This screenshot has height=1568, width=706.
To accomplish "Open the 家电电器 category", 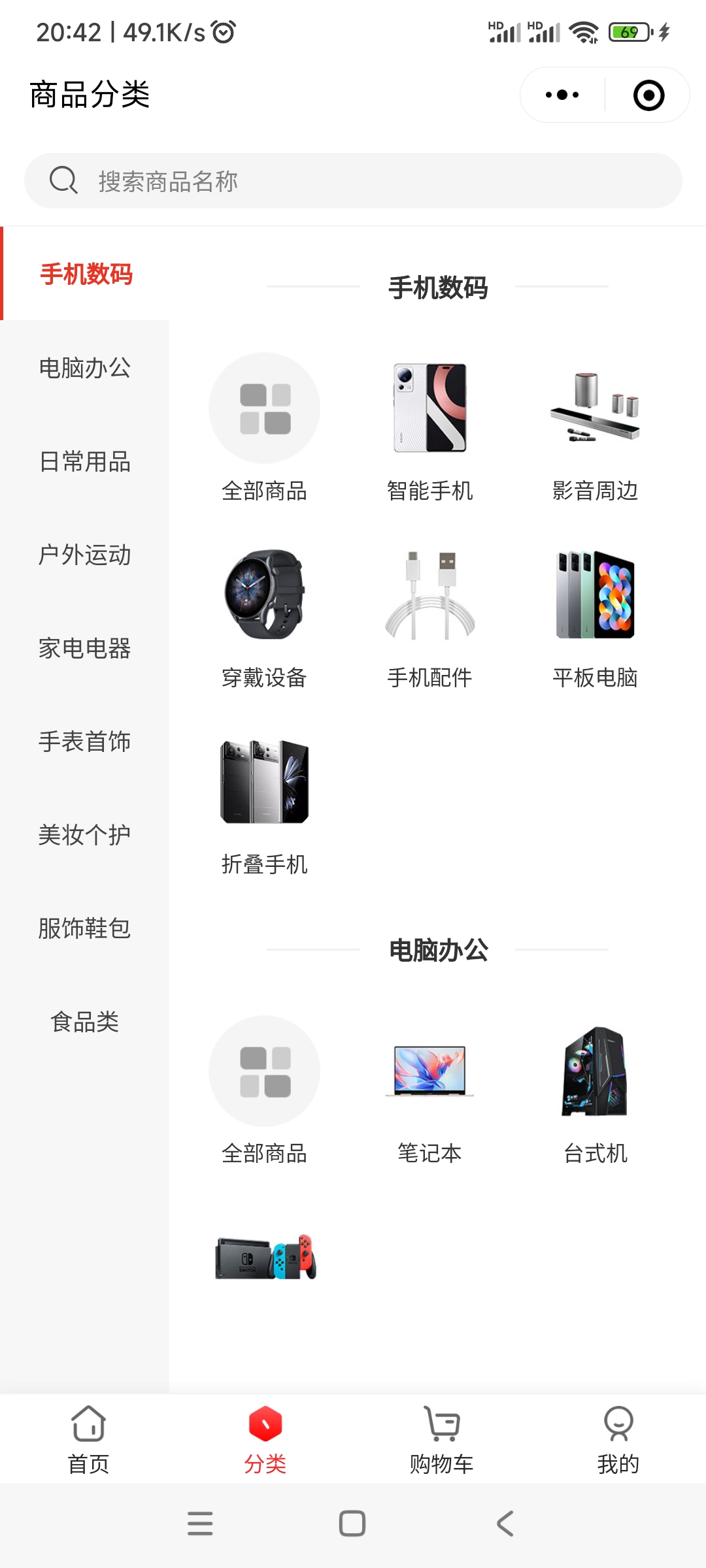I will pyautogui.click(x=85, y=648).
